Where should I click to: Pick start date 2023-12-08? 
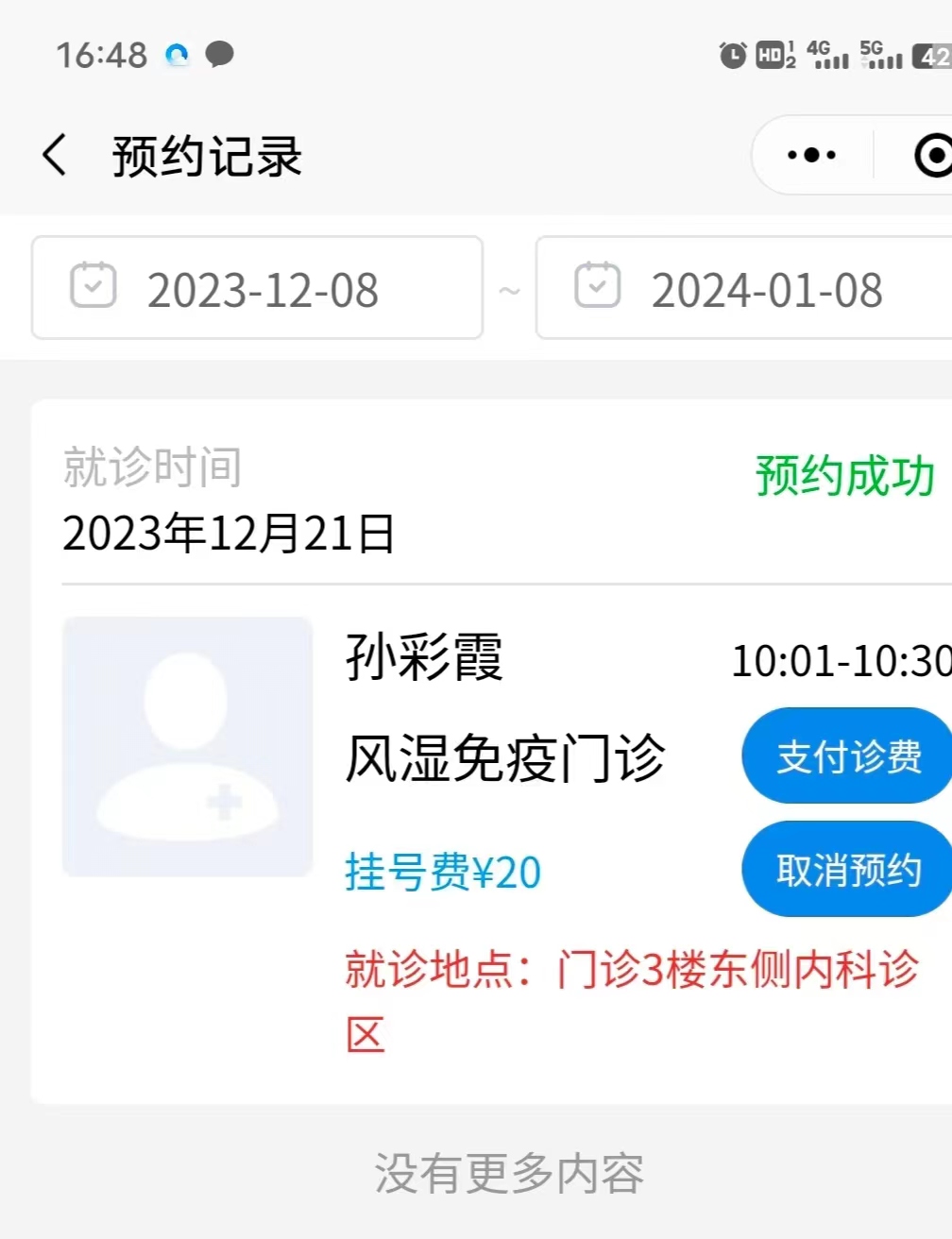tap(257, 288)
